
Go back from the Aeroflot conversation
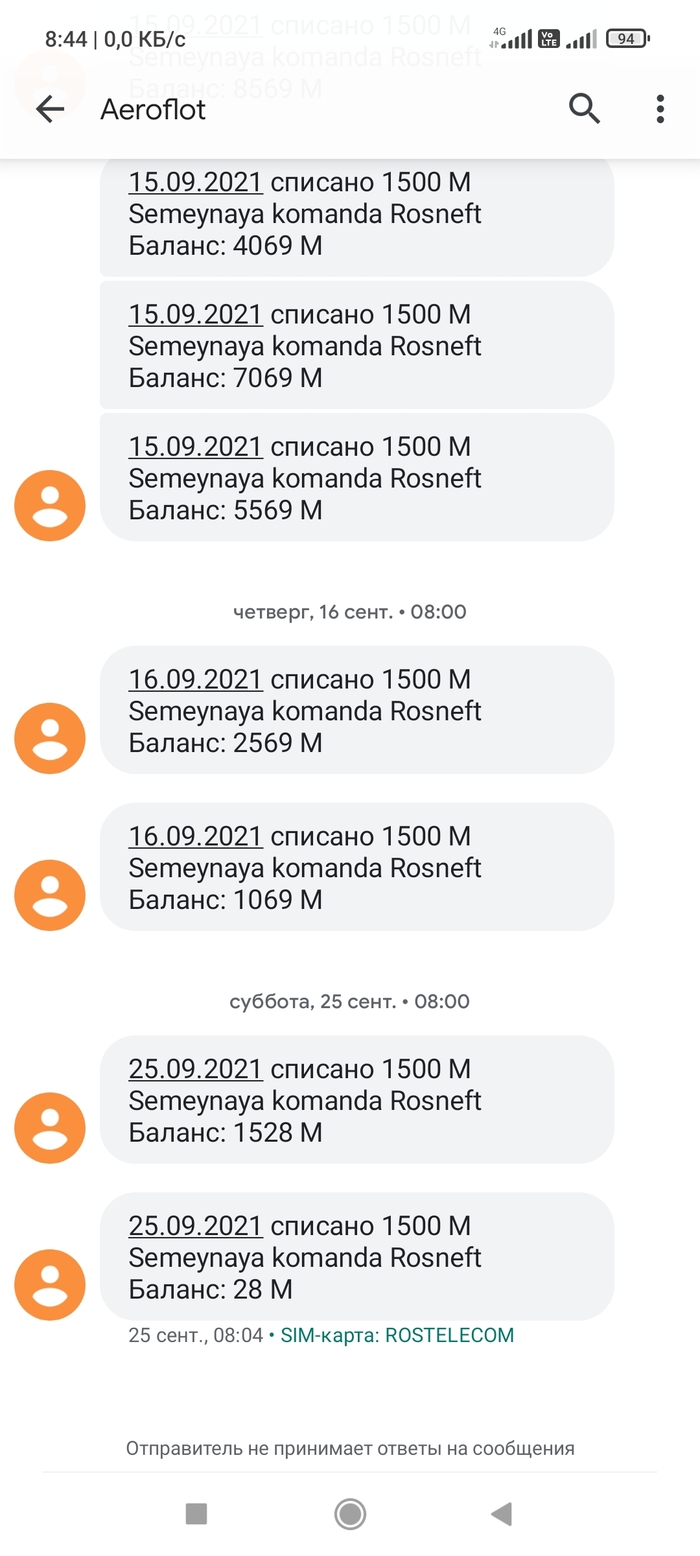coord(49,109)
